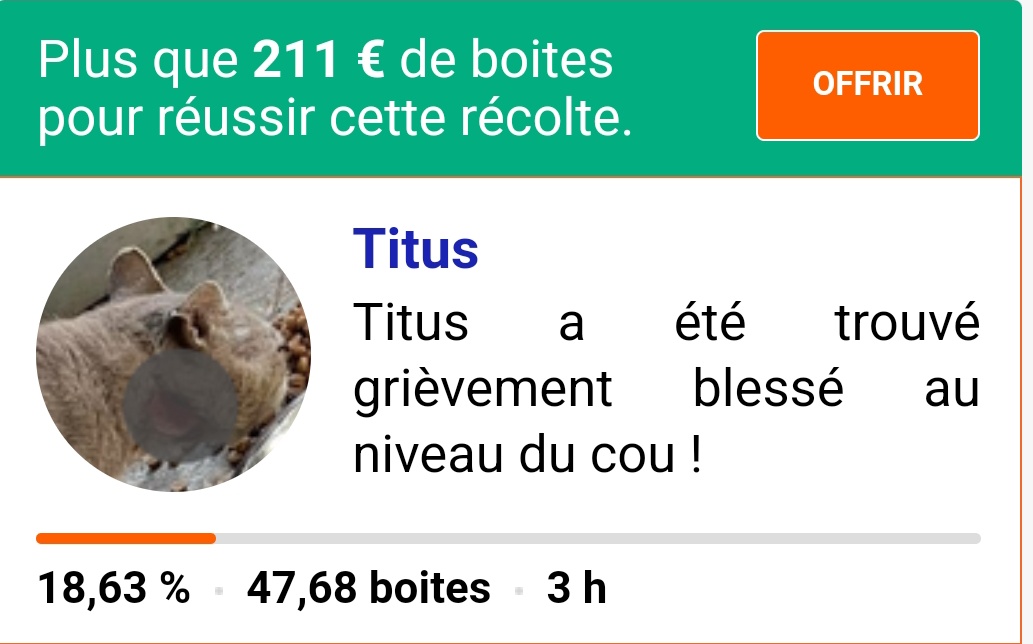
Task: Open the Titus name link
Action: click(x=415, y=249)
